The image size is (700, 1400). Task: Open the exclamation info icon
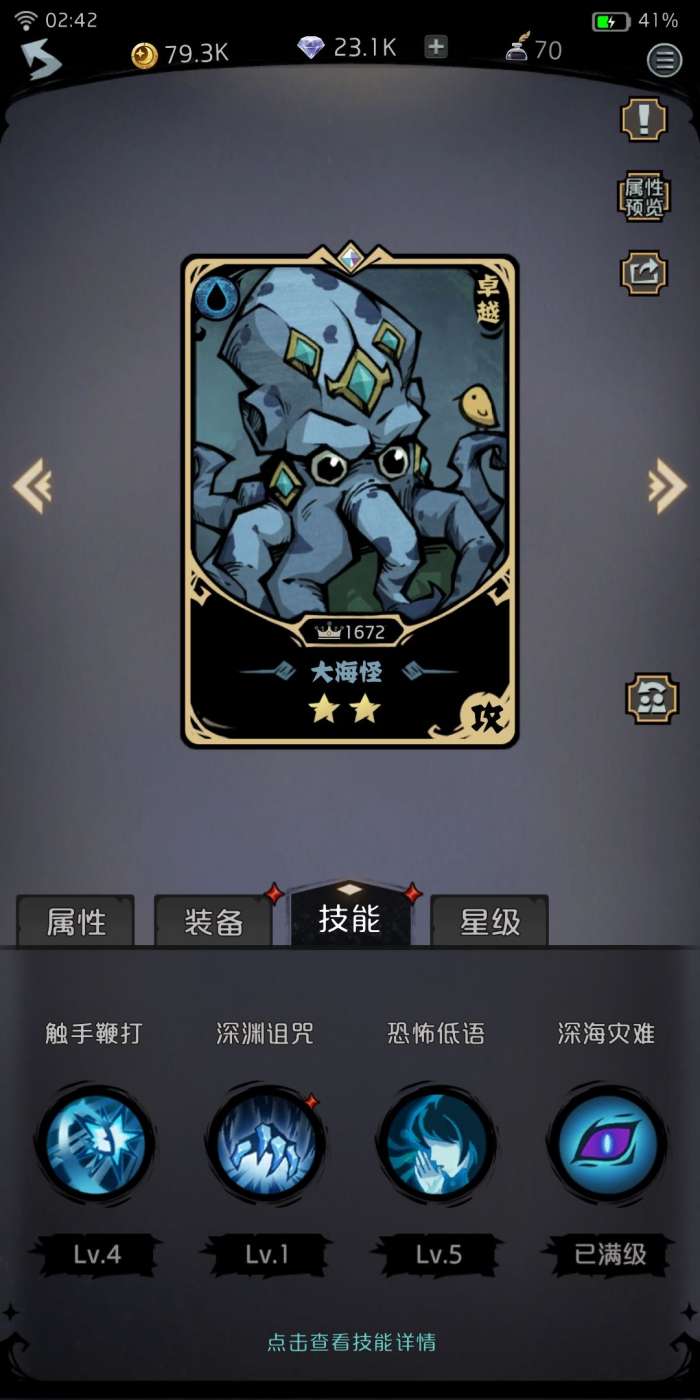coord(644,119)
